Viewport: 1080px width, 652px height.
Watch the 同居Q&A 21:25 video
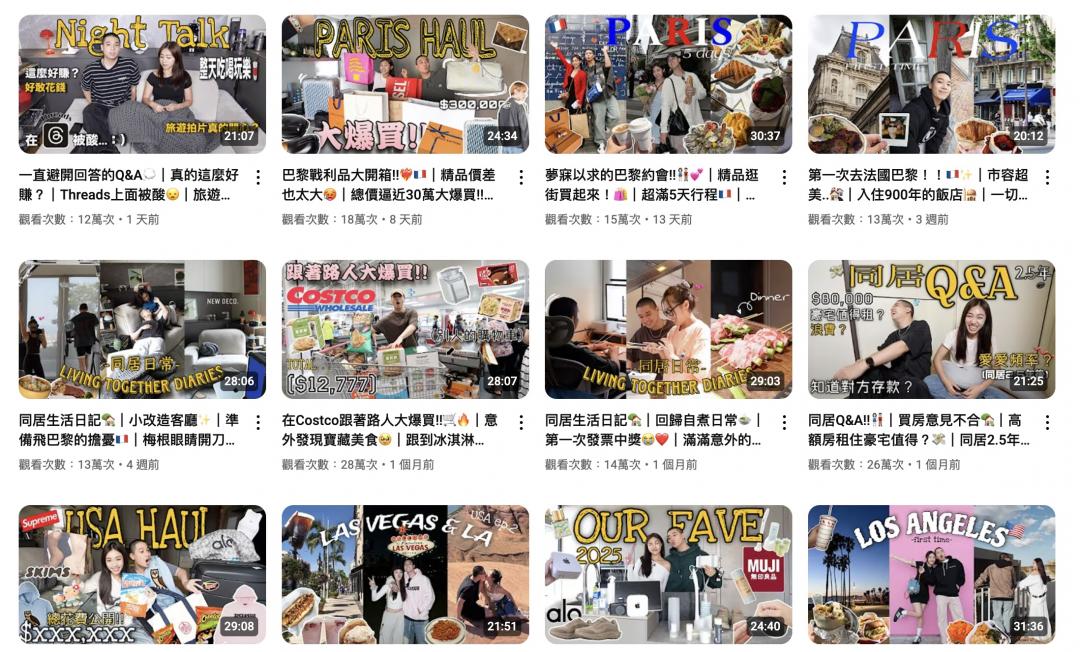tap(931, 330)
